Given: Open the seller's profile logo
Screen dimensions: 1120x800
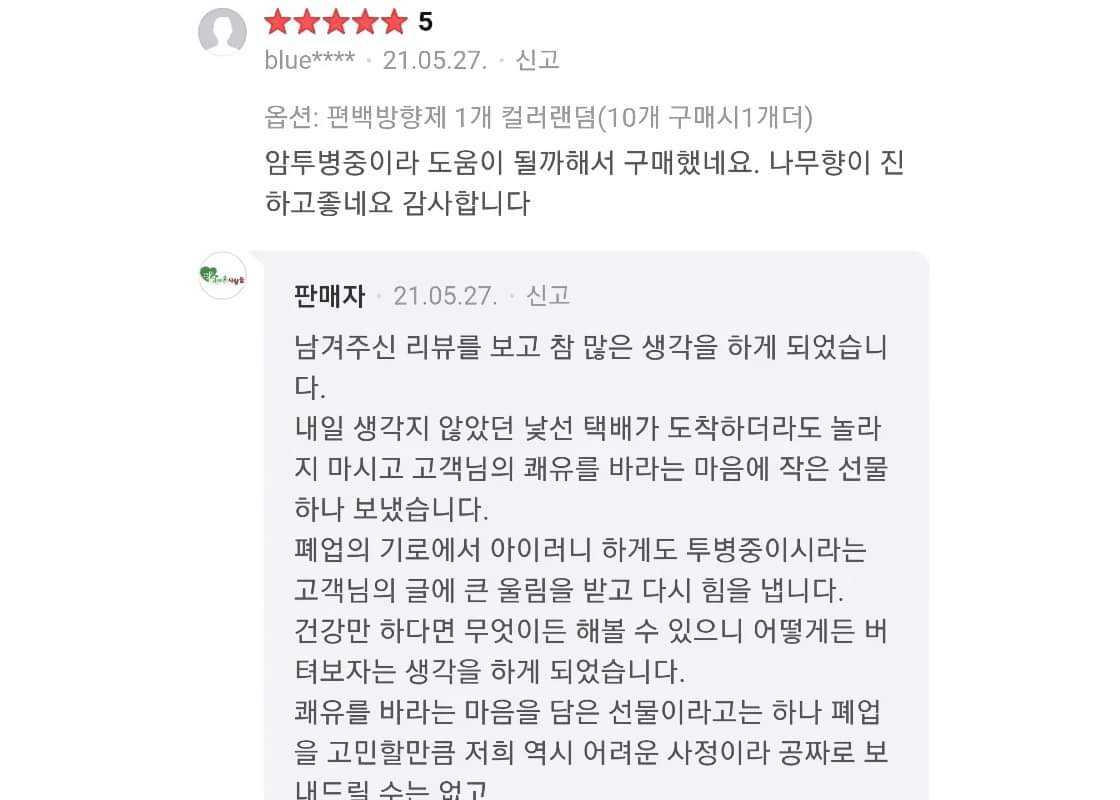Looking at the screenshot, I should tap(222, 275).
